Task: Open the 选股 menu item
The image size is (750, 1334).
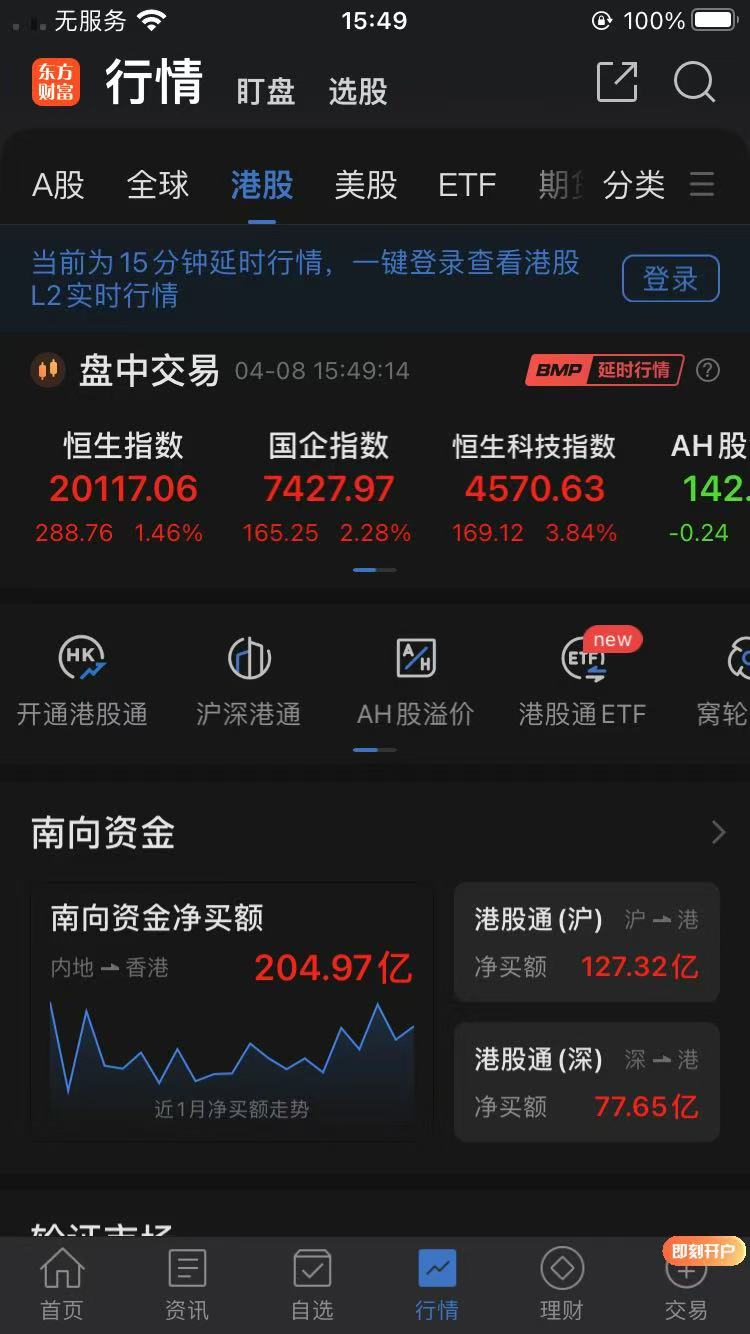Action: coord(357,90)
